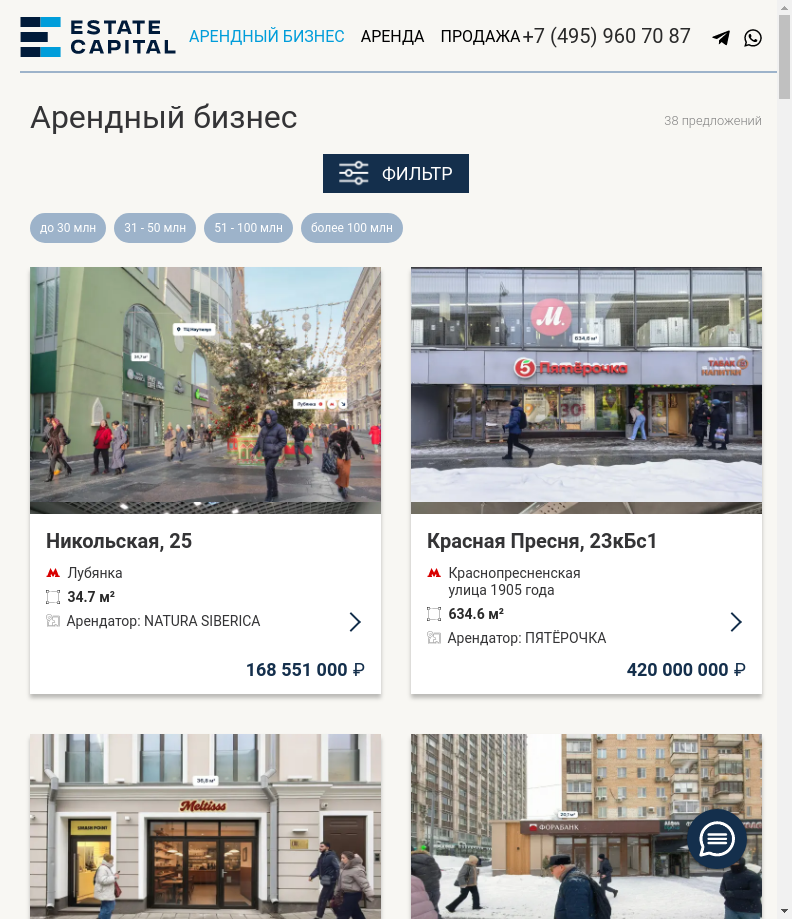792x919 pixels.
Task: Open the Арендный бизнес section
Action: point(266,37)
